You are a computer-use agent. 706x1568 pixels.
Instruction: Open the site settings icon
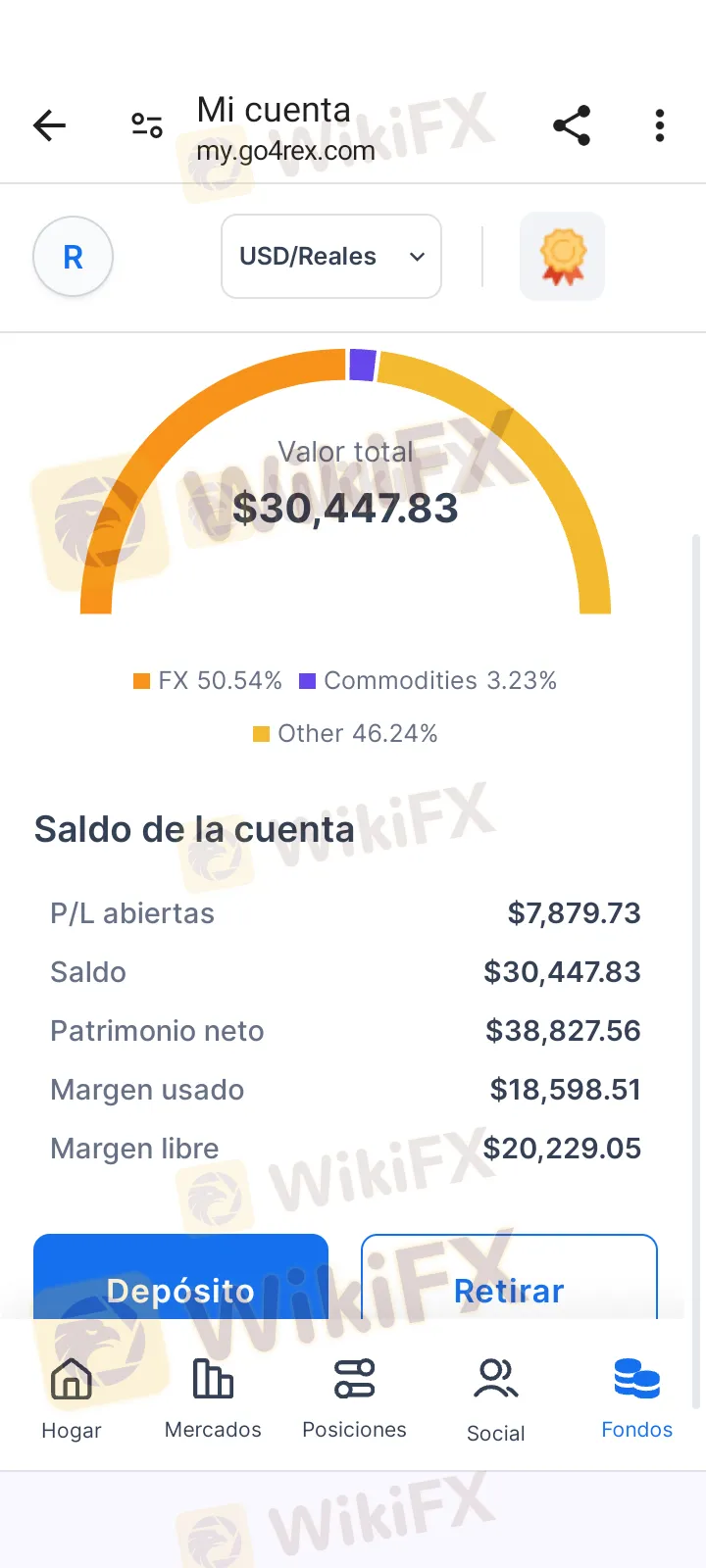(x=147, y=125)
